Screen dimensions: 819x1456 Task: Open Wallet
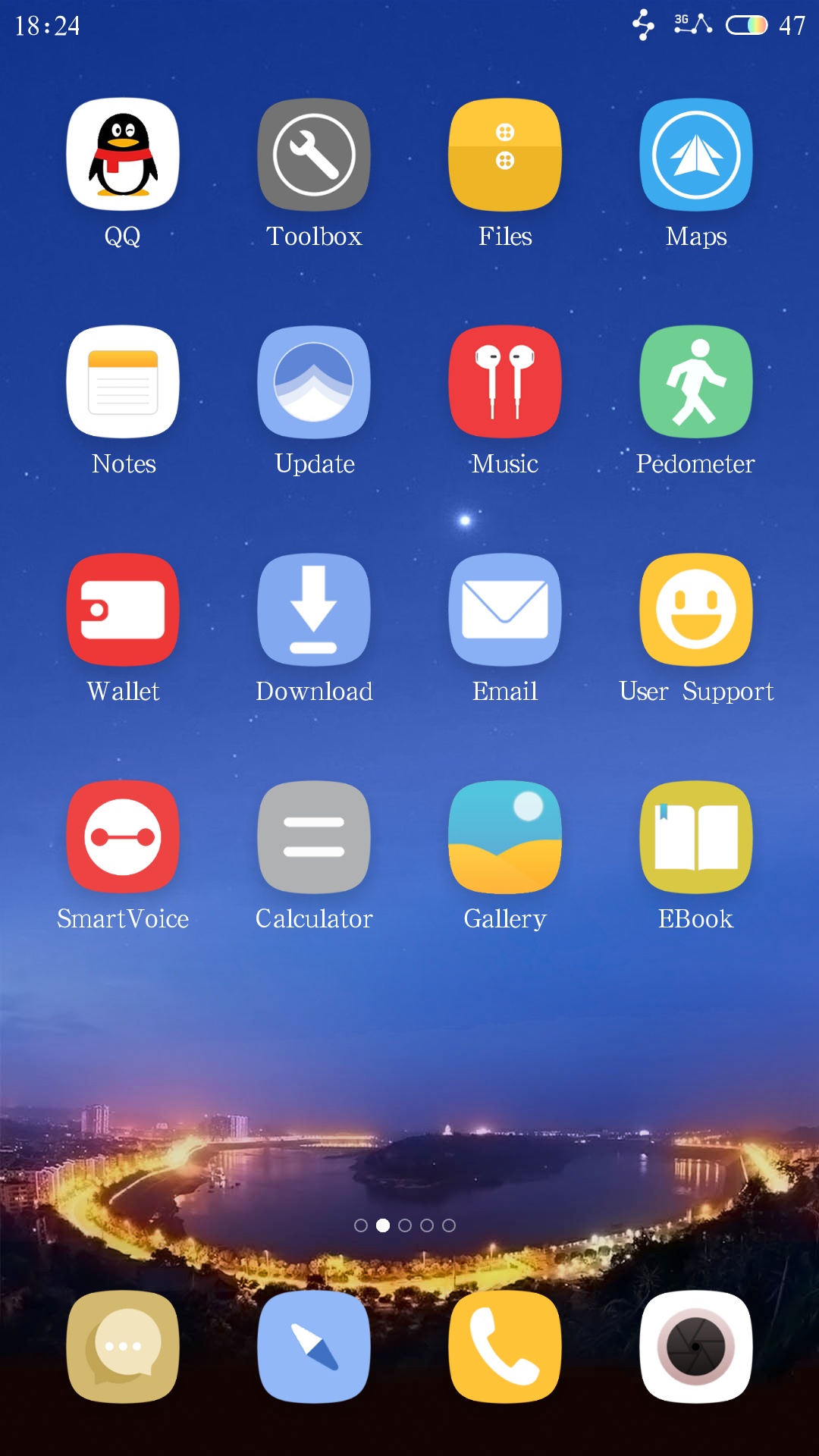[123, 610]
